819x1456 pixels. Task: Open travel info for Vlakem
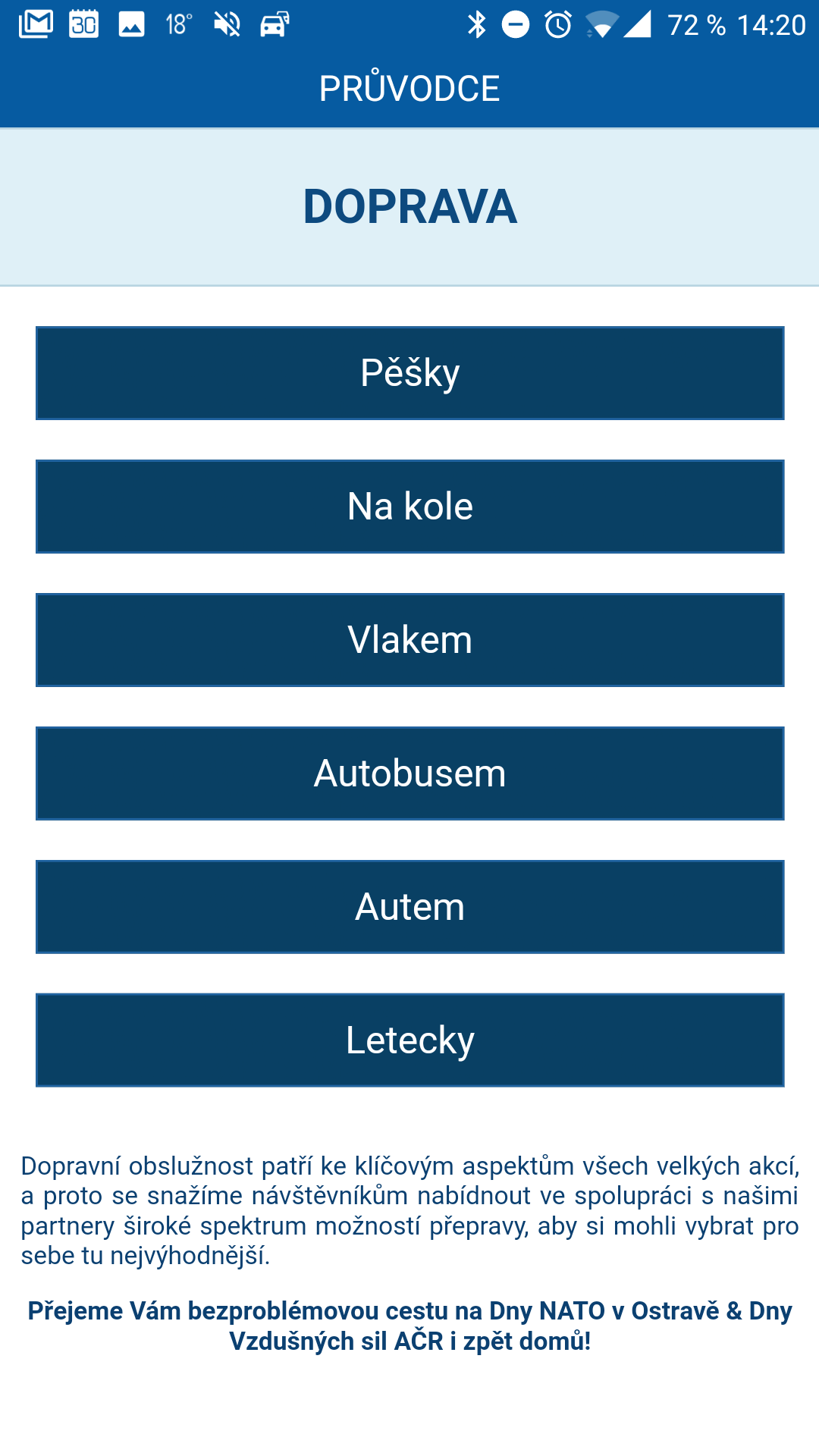click(409, 640)
